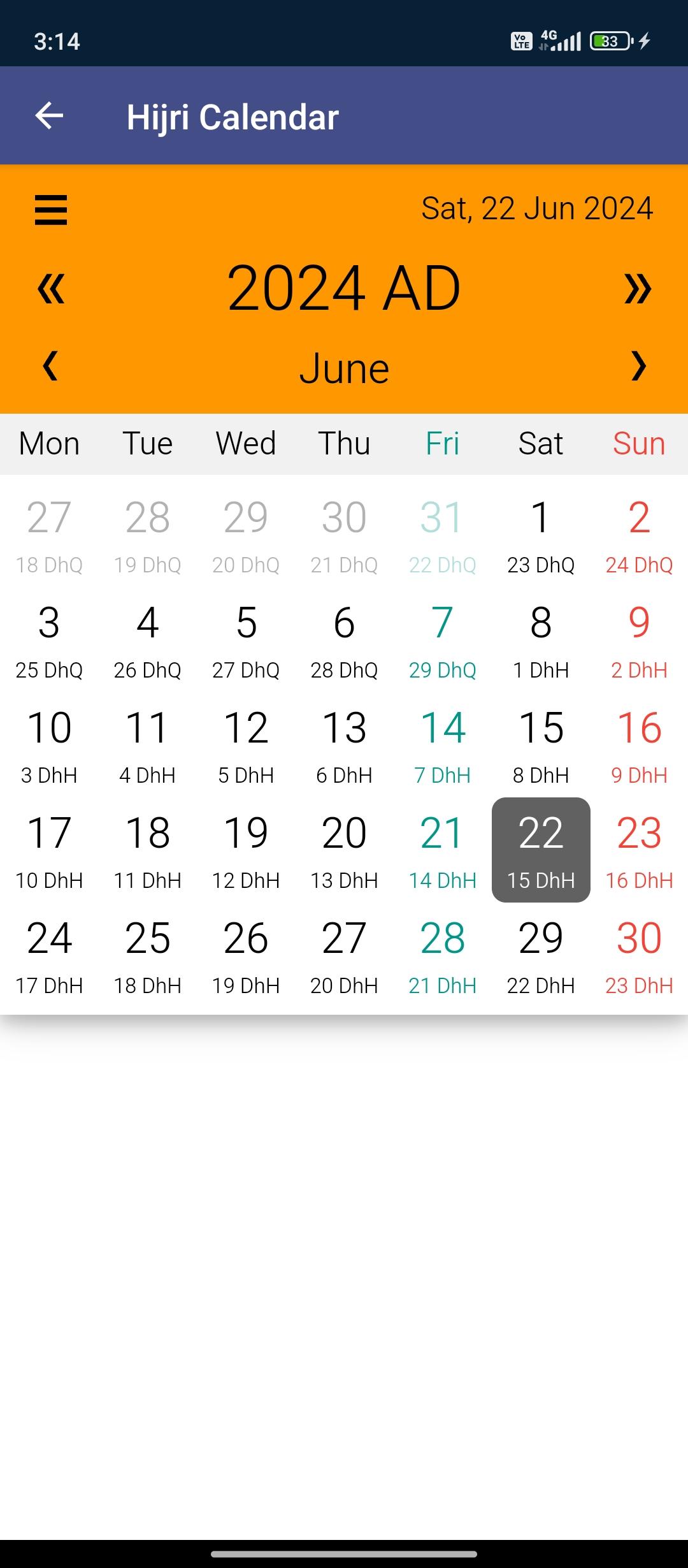Select June 25, 18 DhH

click(x=148, y=955)
